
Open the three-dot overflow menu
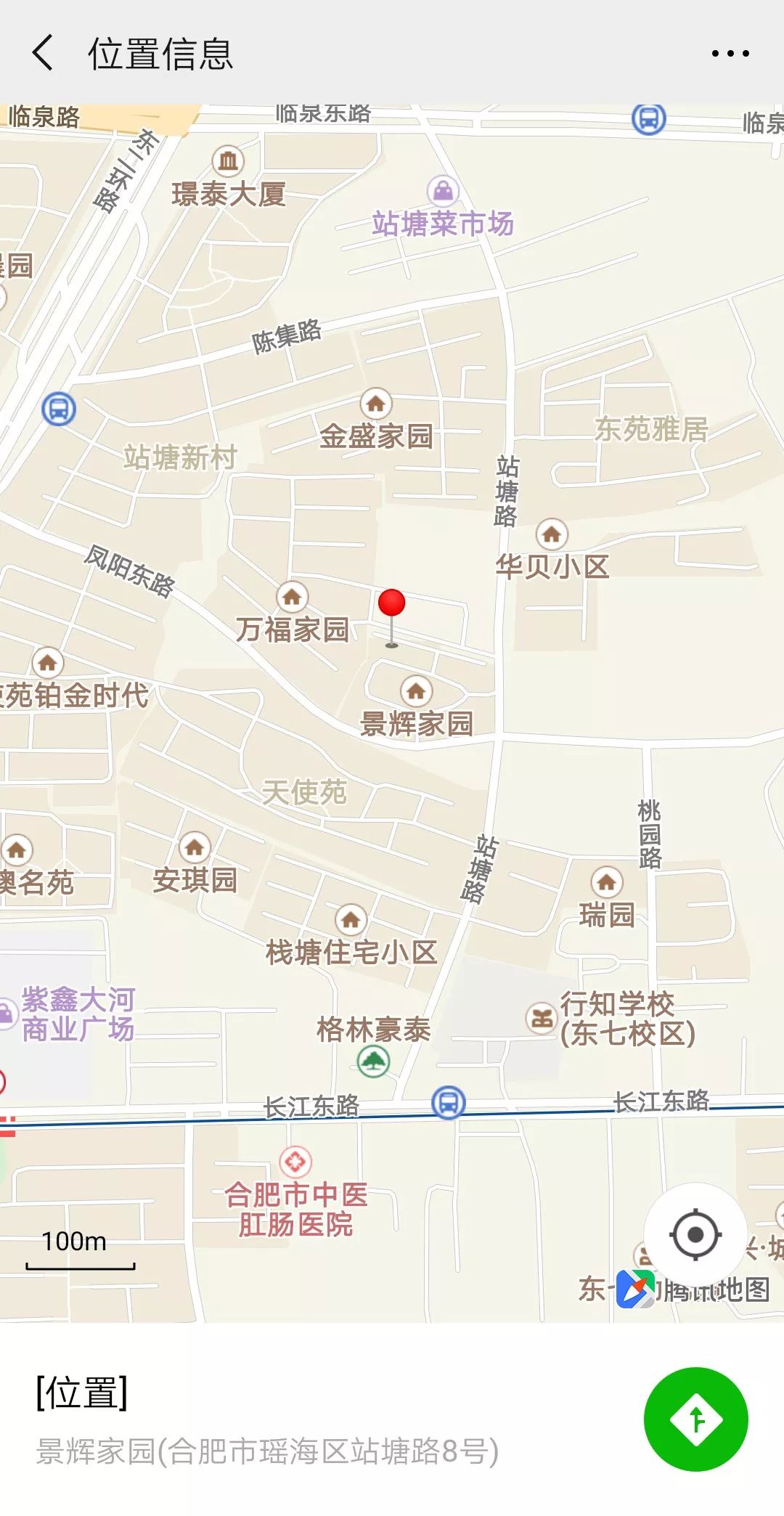pos(730,53)
